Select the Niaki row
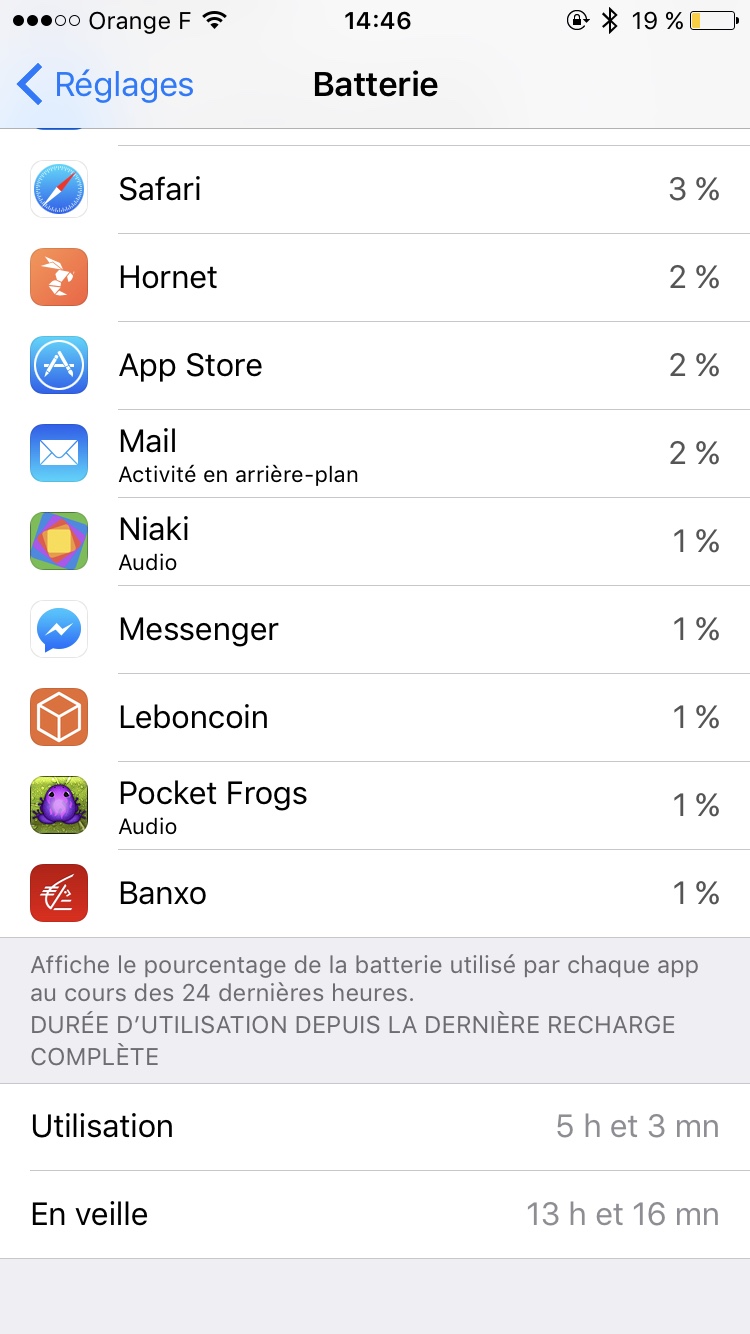 375,541
